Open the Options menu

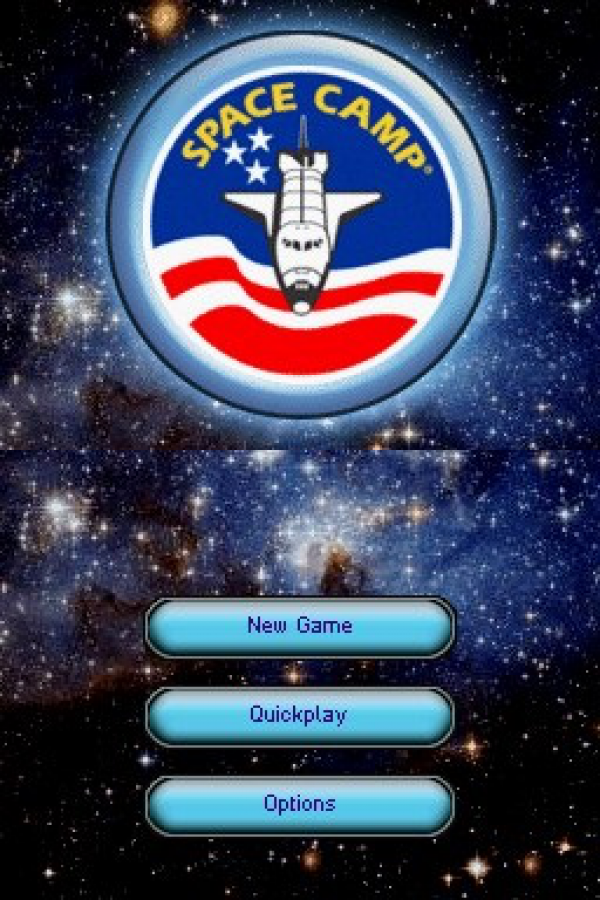point(300,805)
